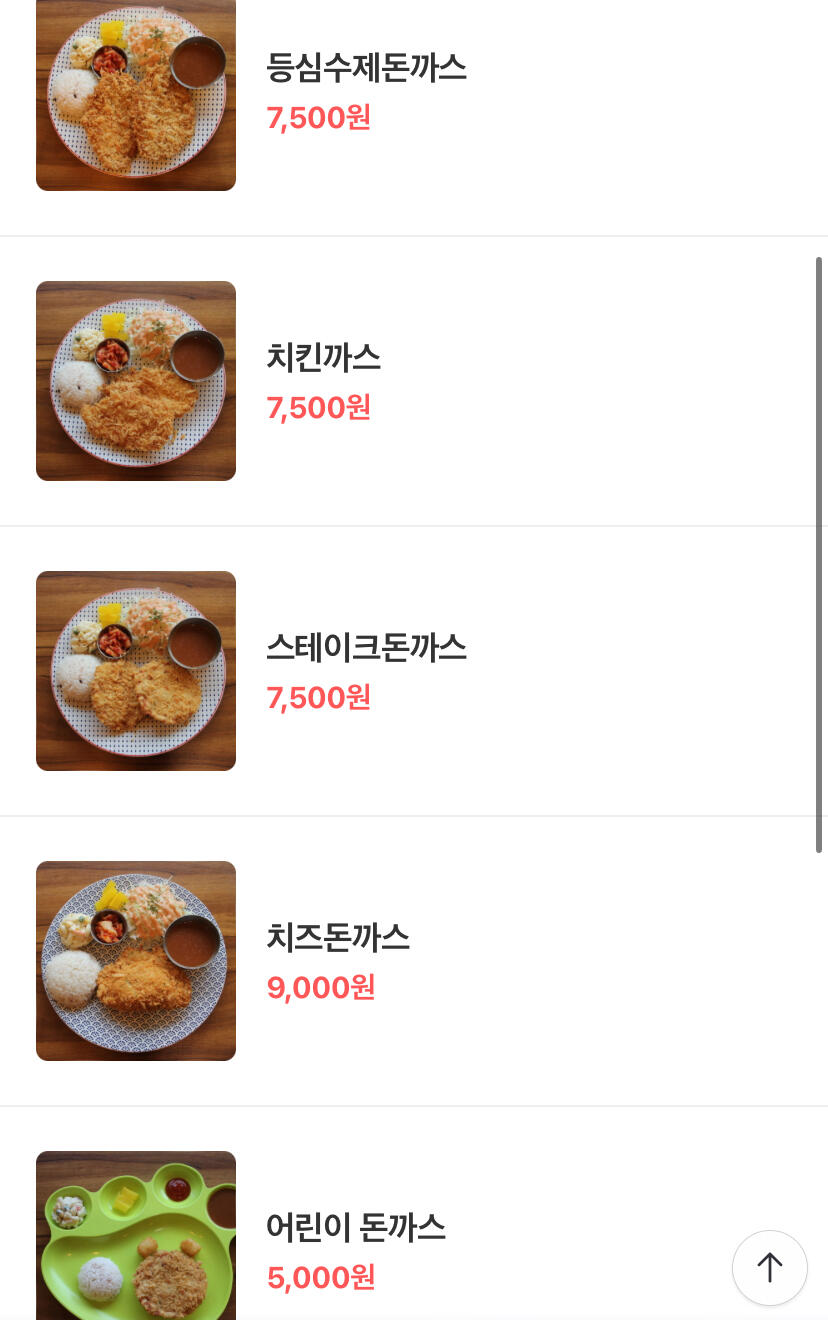Tap the scroll-to-top arrow button
The width and height of the screenshot is (828, 1320).
769,1267
